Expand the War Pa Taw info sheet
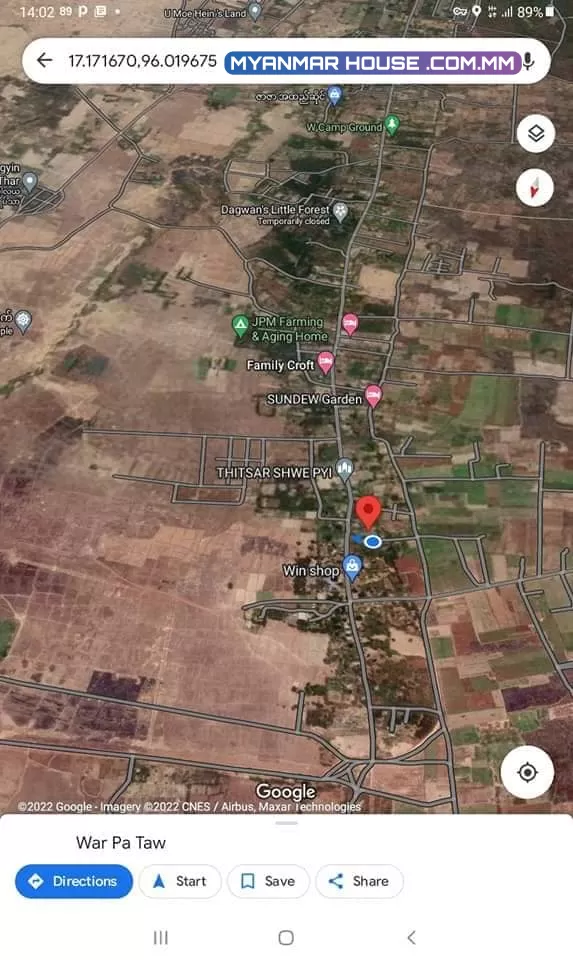Screen dimensions: 573x960 click(286, 823)
